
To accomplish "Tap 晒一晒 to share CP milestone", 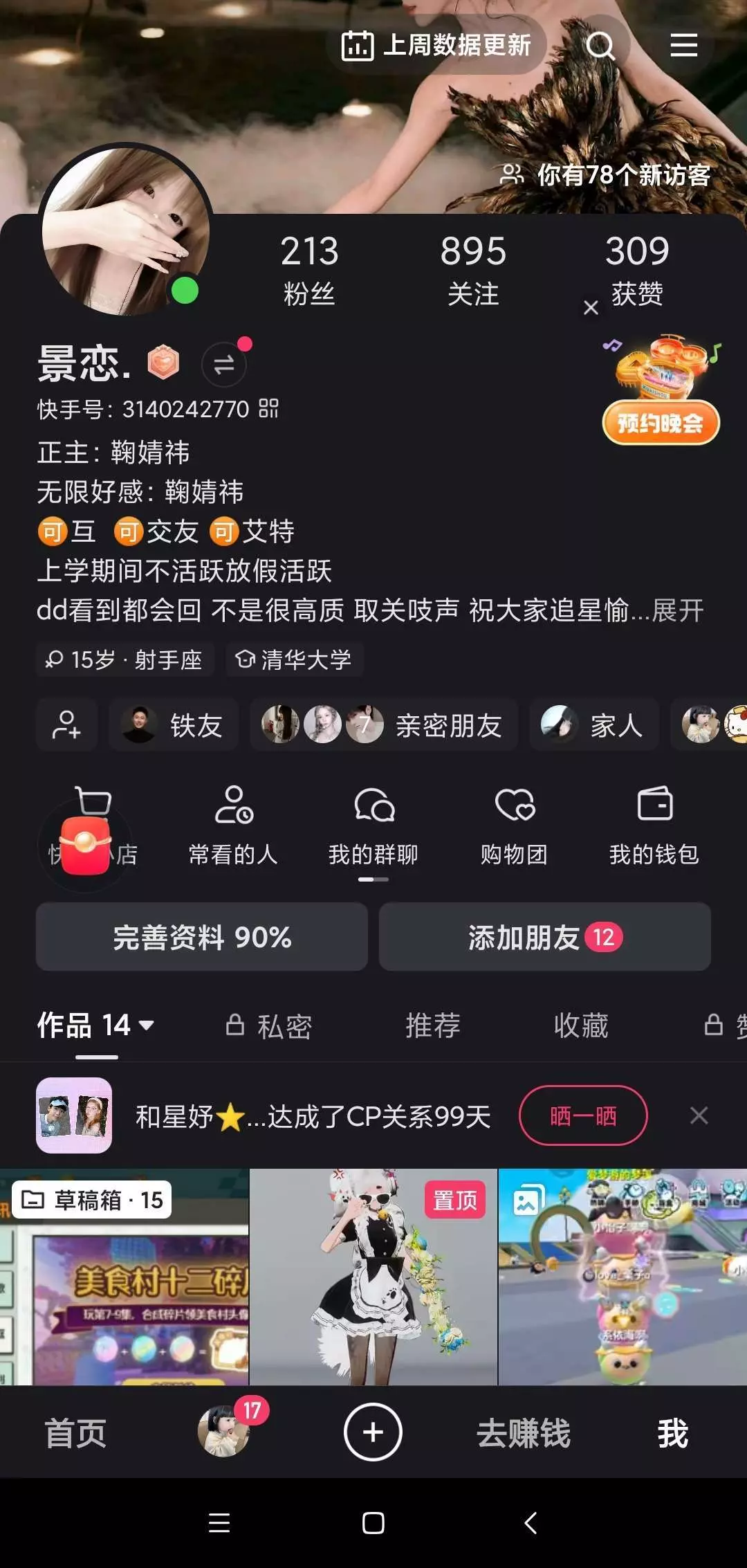I will (583, 1115).
